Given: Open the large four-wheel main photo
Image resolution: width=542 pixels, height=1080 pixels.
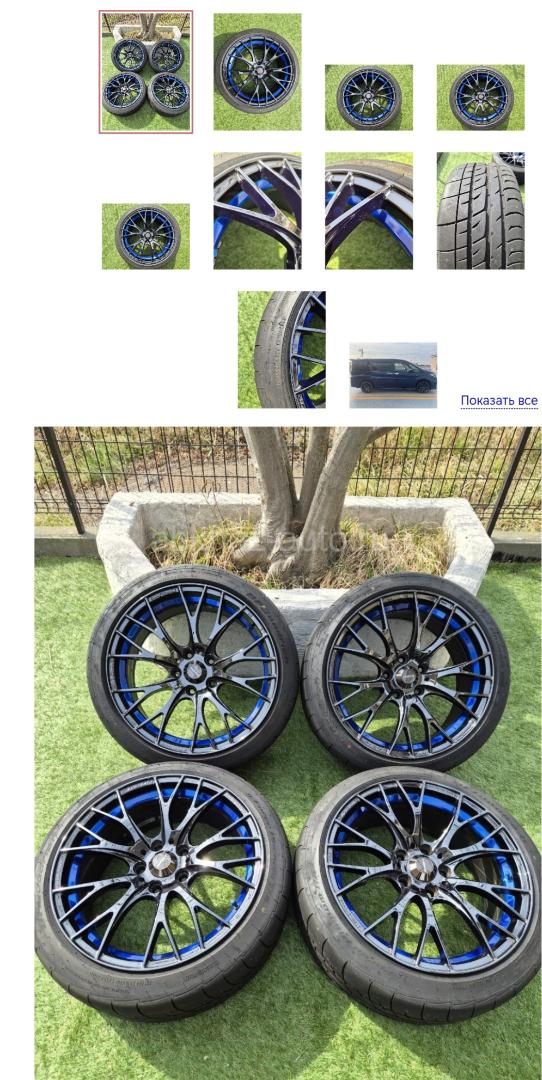Looking at the screenshot, I should pyautogui.click(x=288, y=754).
